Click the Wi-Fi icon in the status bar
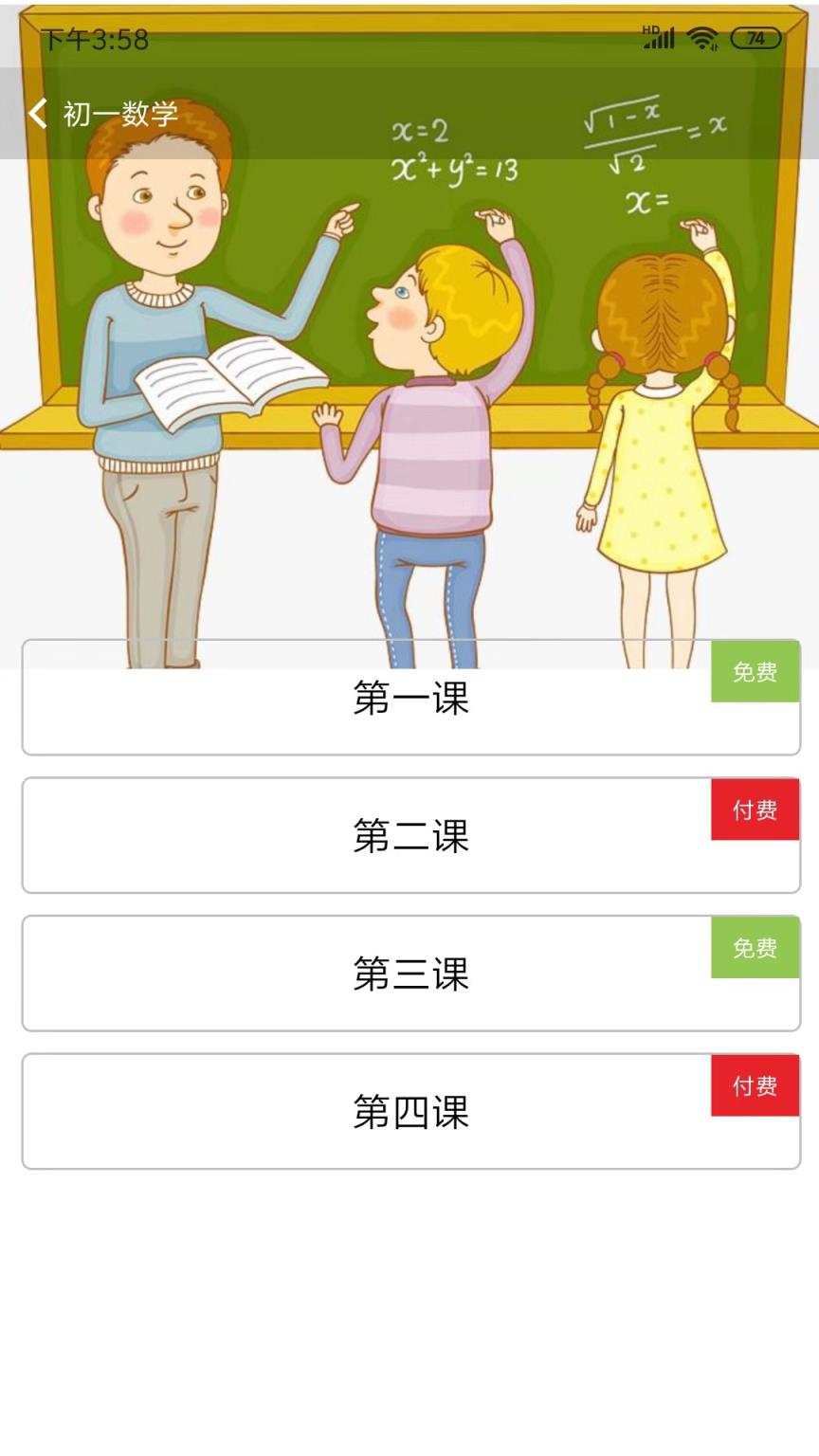The image size is (819, 1456). coord(701,38)
